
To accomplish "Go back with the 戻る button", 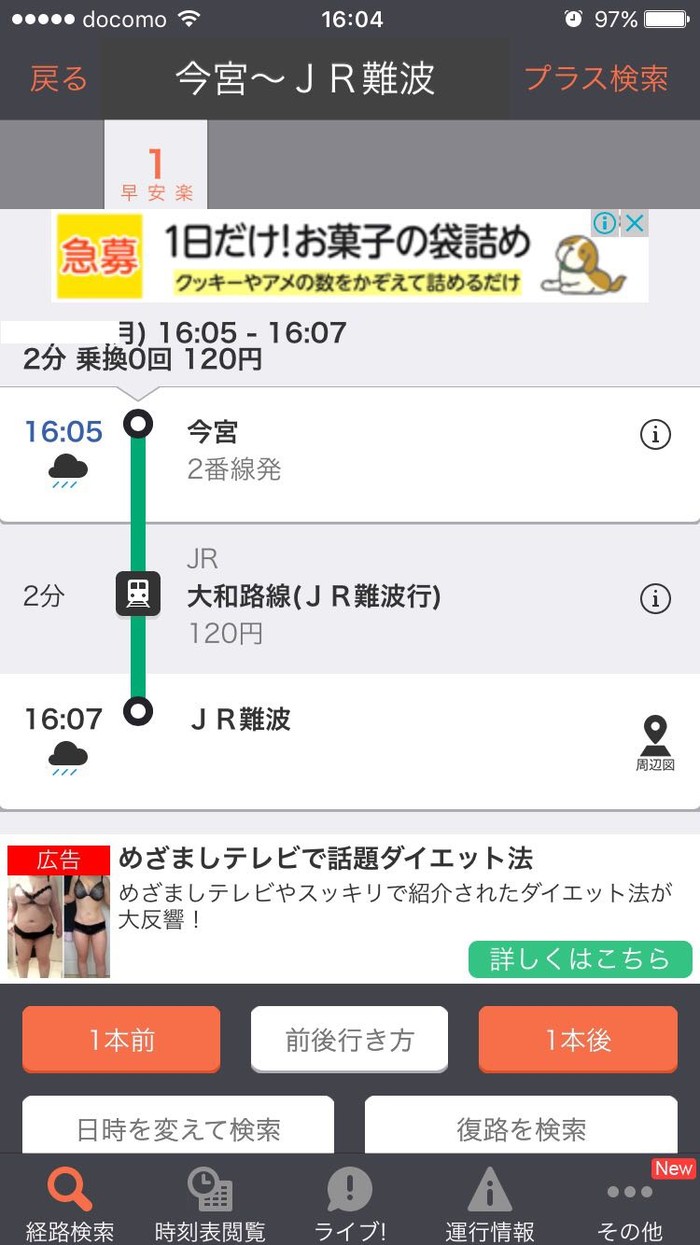I will pos(58,79).
